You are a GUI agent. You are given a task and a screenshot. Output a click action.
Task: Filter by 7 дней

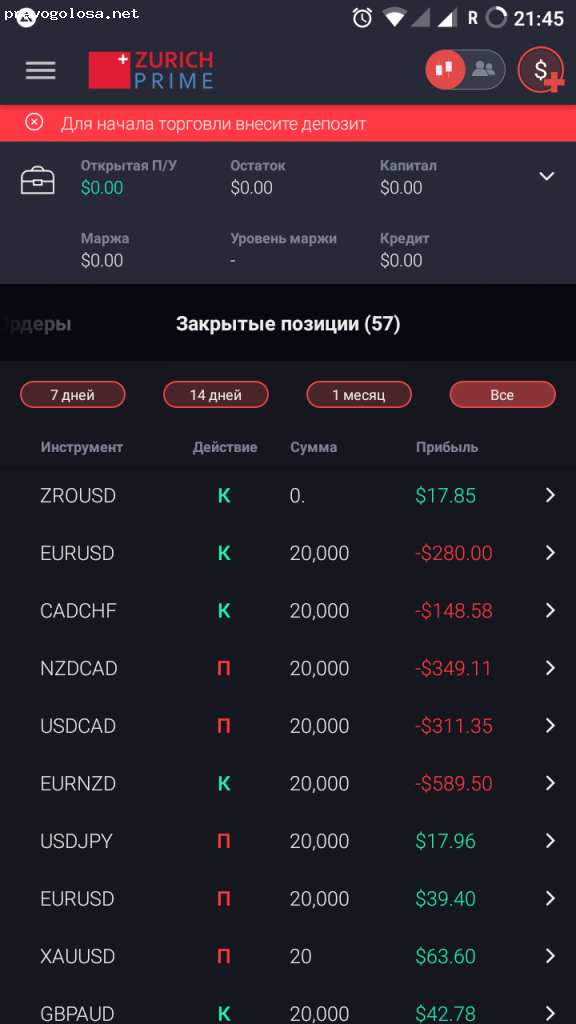click(x=72, y=394)
